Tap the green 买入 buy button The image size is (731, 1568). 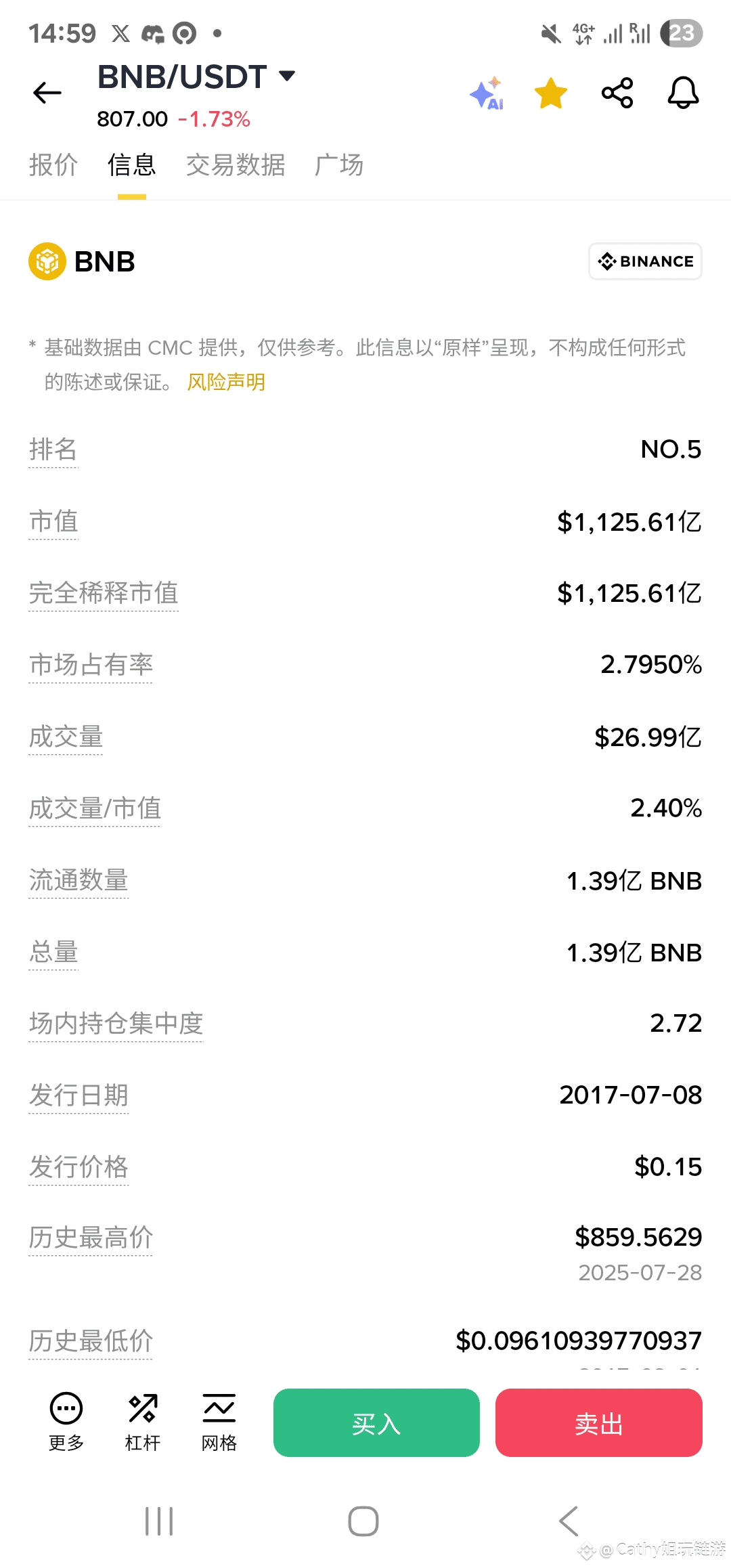(x=376, y=1422)
